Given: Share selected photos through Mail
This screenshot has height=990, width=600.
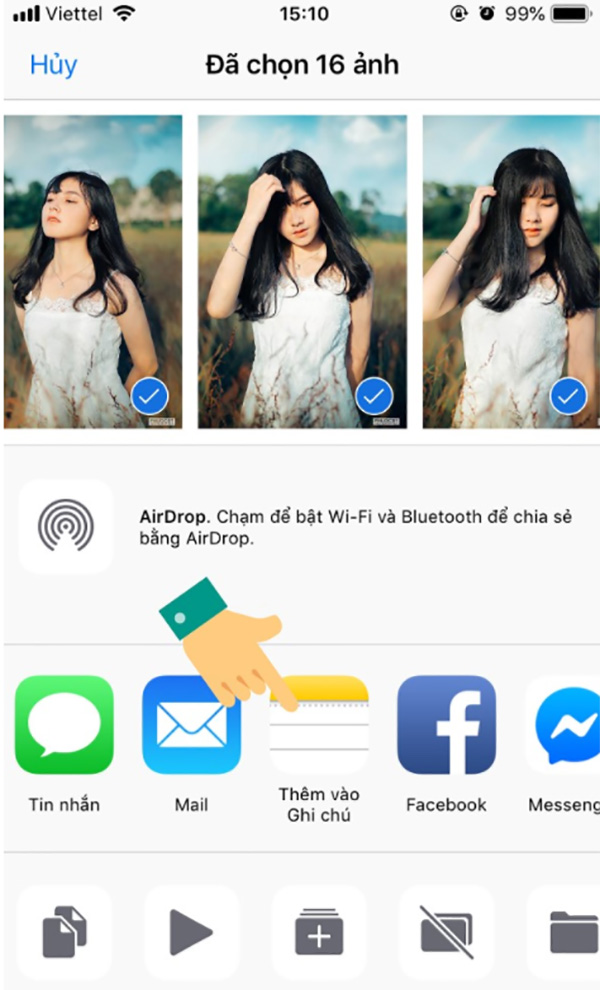Looking at the screenshot, I should (191, 725).
